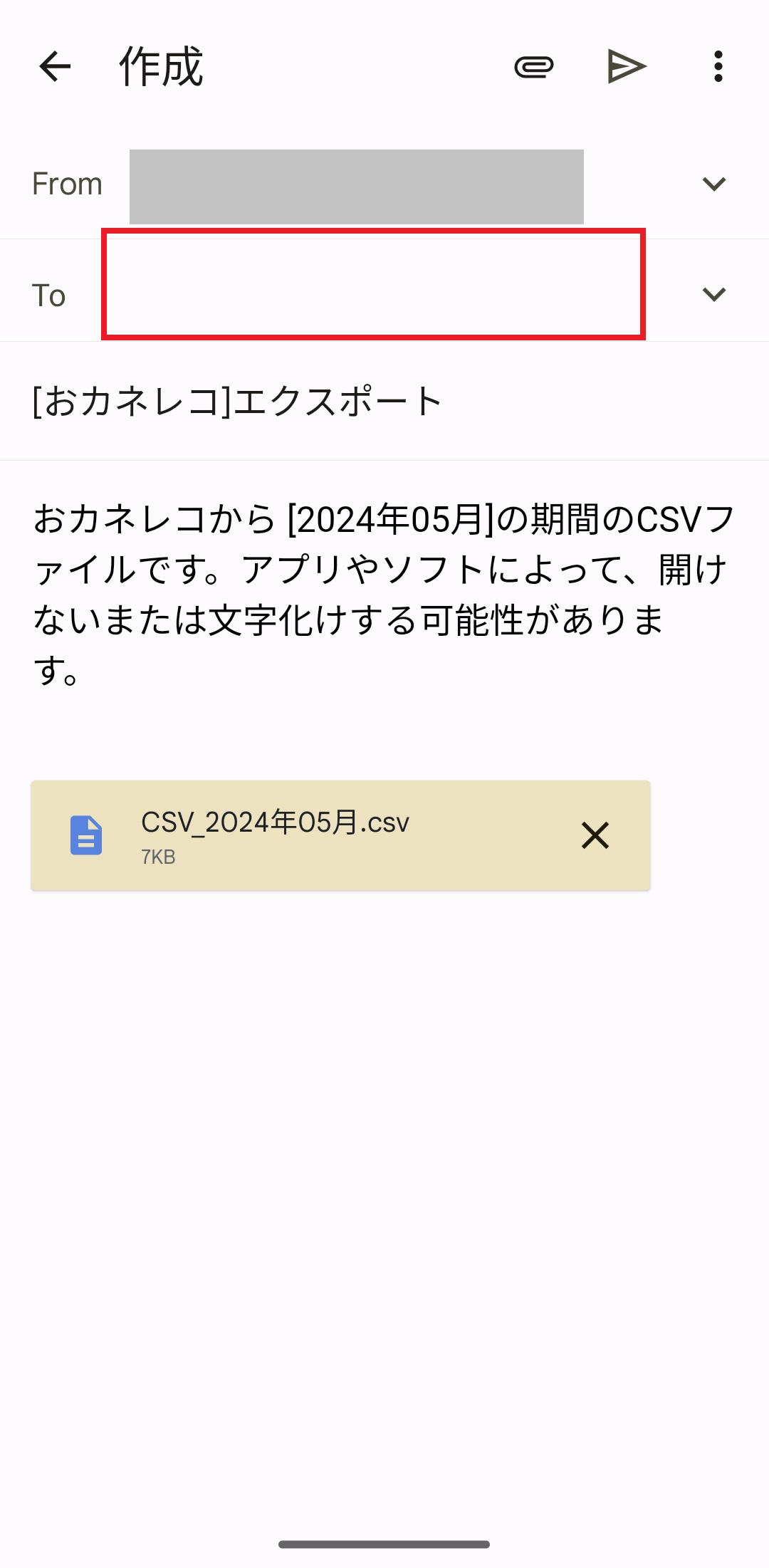The width and height of the screenshot is (769, 1568).
Task: Attach a file with the paperclip
Action: 534,67
